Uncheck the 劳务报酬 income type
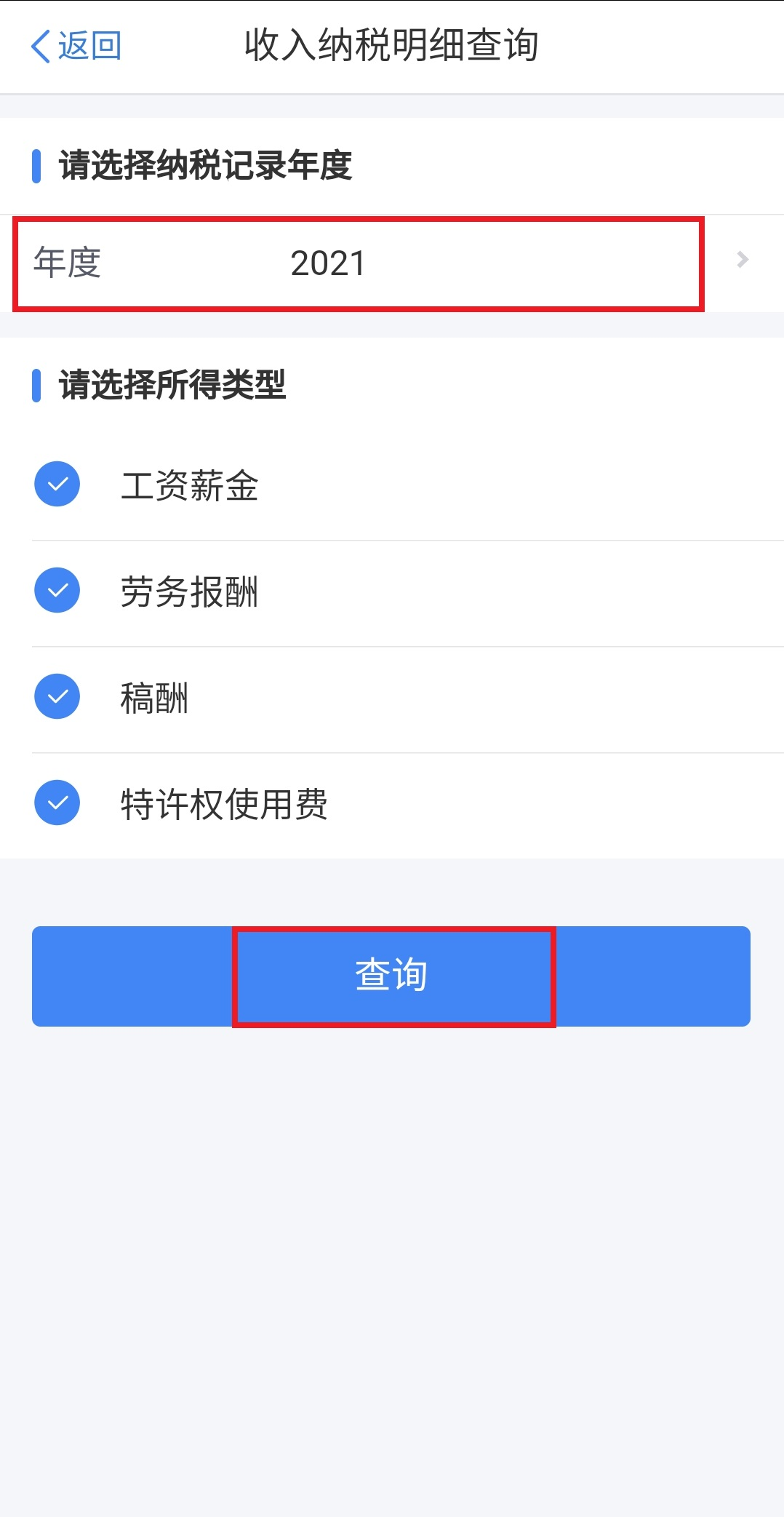 pyautogui.click(x=57, y=590)
